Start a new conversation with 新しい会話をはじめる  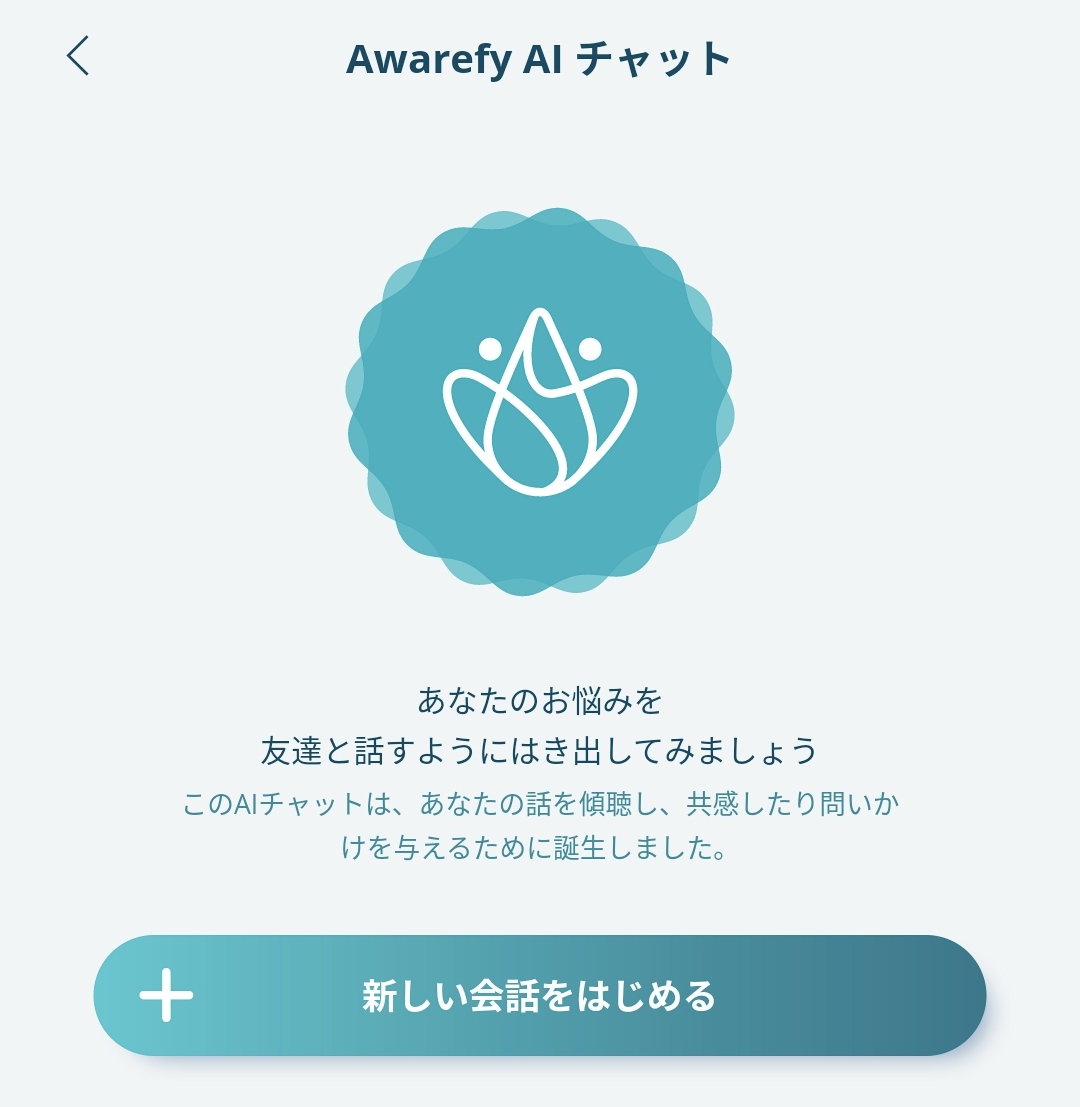pyautogui.click(x=540, y=995)
